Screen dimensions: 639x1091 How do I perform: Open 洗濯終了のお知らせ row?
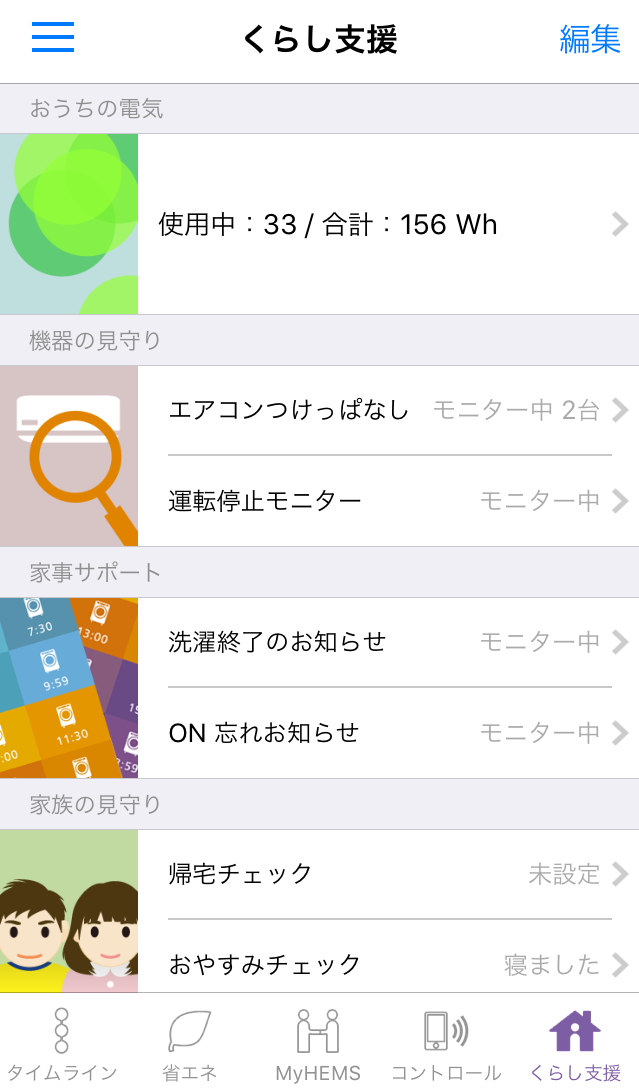pos(388,642)
